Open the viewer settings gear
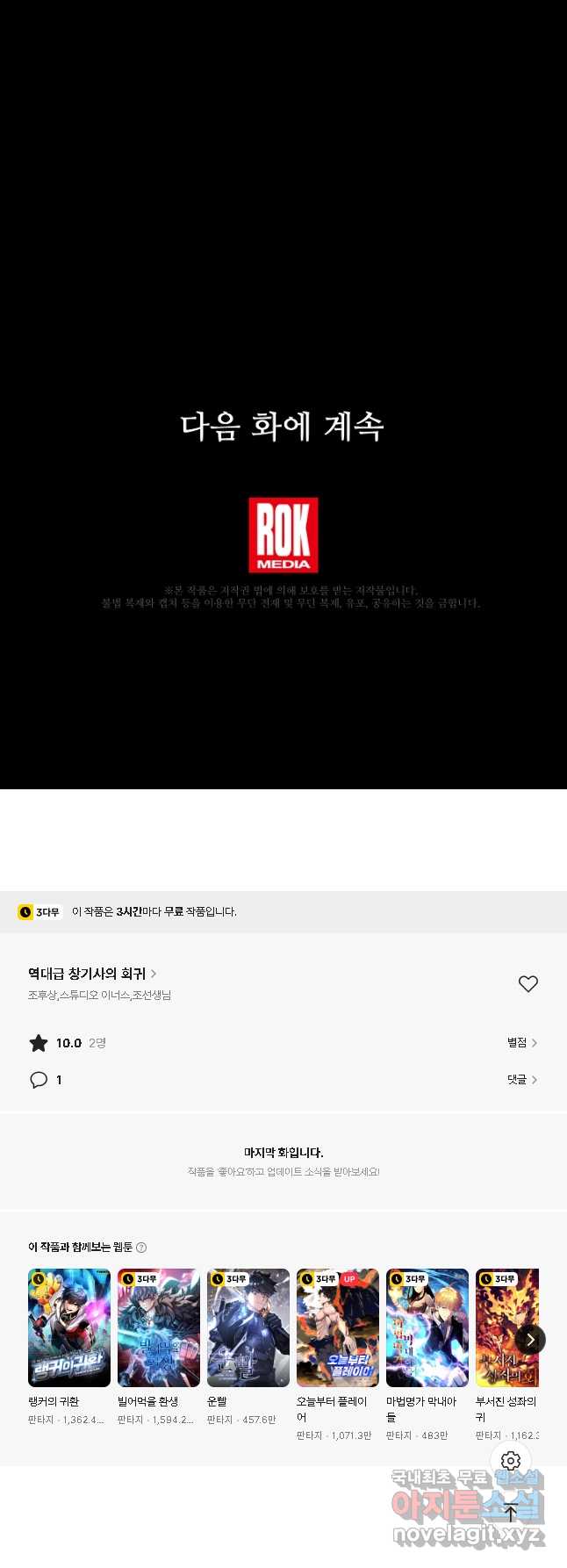 511,1461
